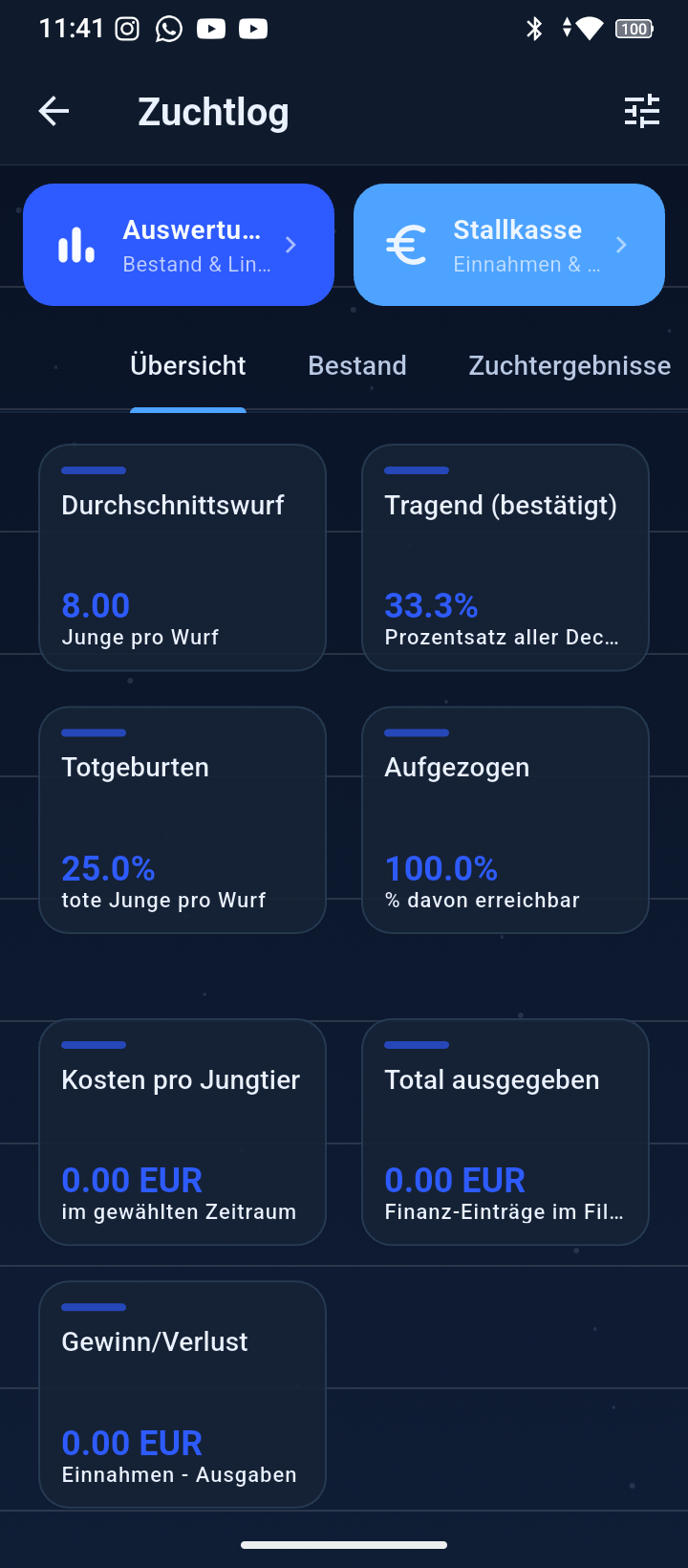Open the Auswertung Bestand overview
The height and width of the screenshot is (1568, 688).
point(179,245)
